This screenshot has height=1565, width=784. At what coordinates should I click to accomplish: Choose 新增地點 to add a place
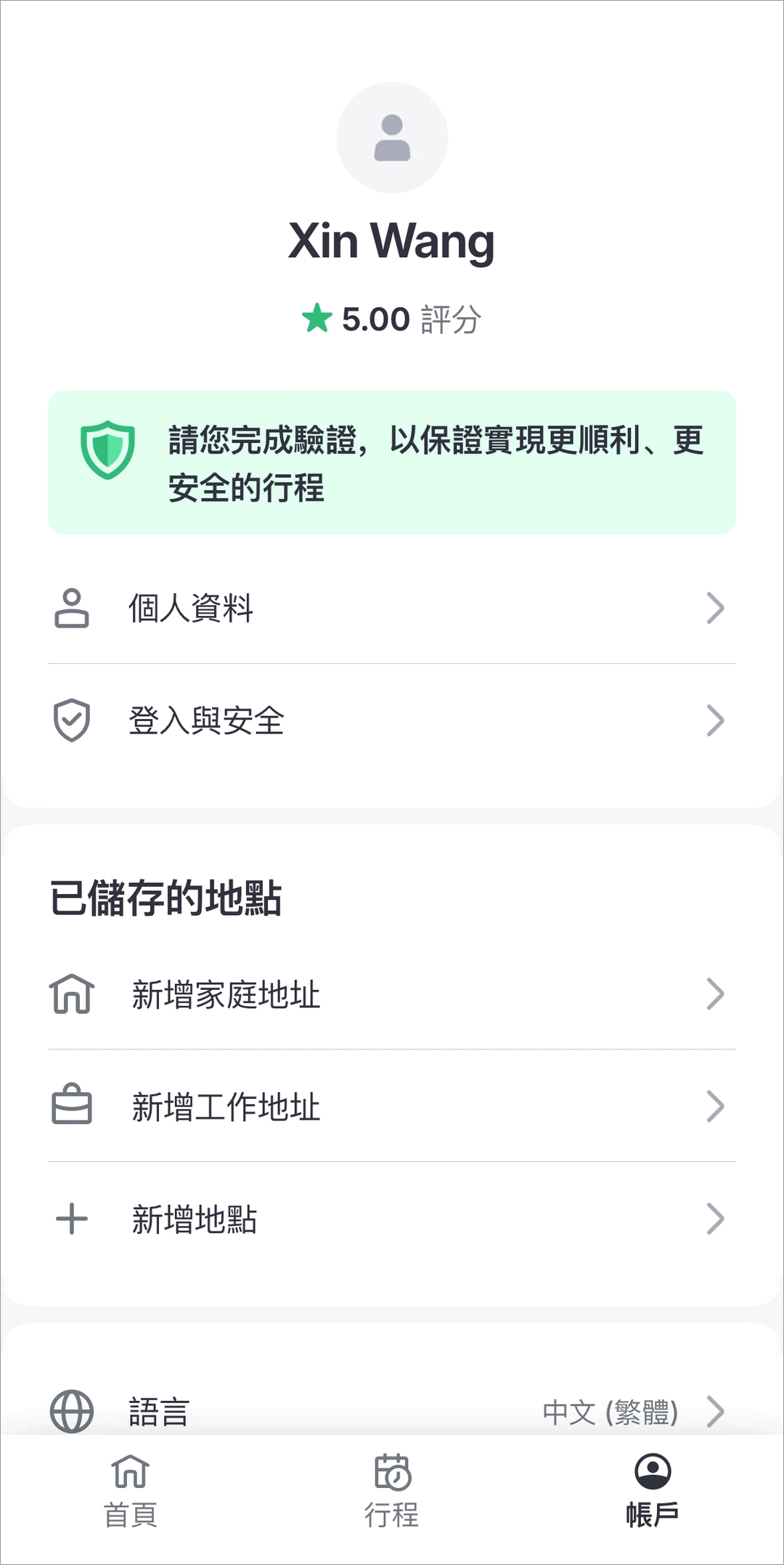[392, 1219]
